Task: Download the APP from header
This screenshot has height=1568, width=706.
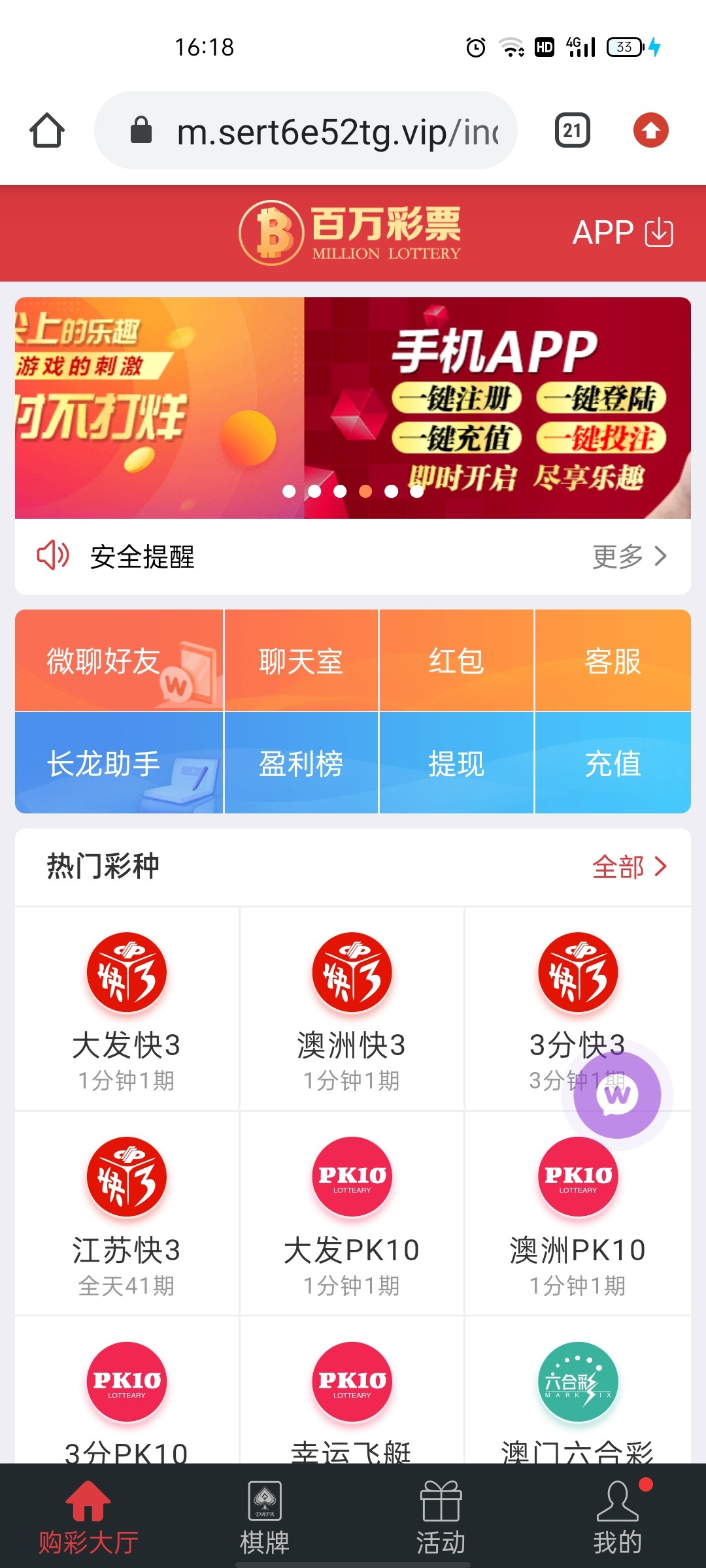Action: (622, 233)
